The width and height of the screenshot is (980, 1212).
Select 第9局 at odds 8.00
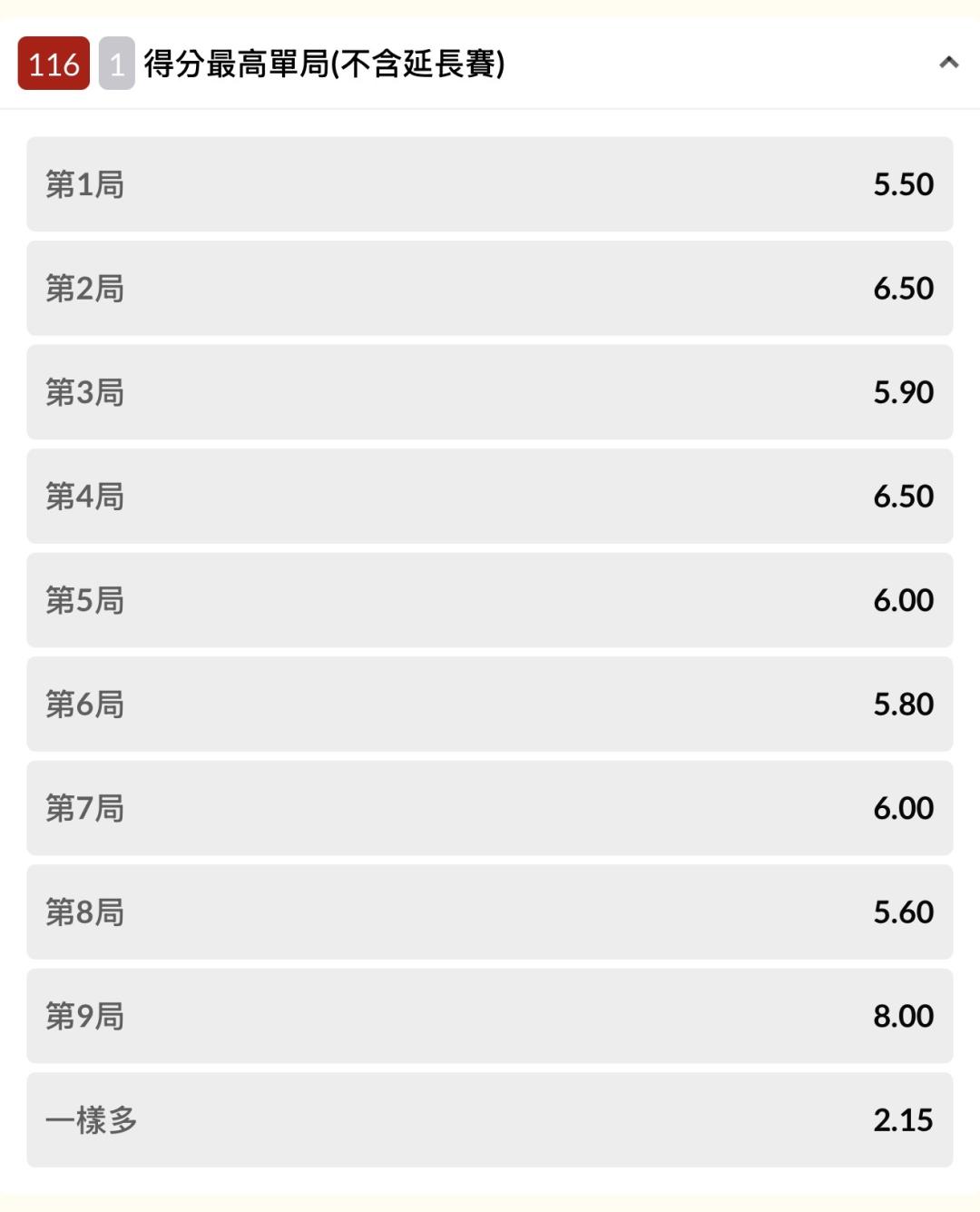click(490, 1016)
